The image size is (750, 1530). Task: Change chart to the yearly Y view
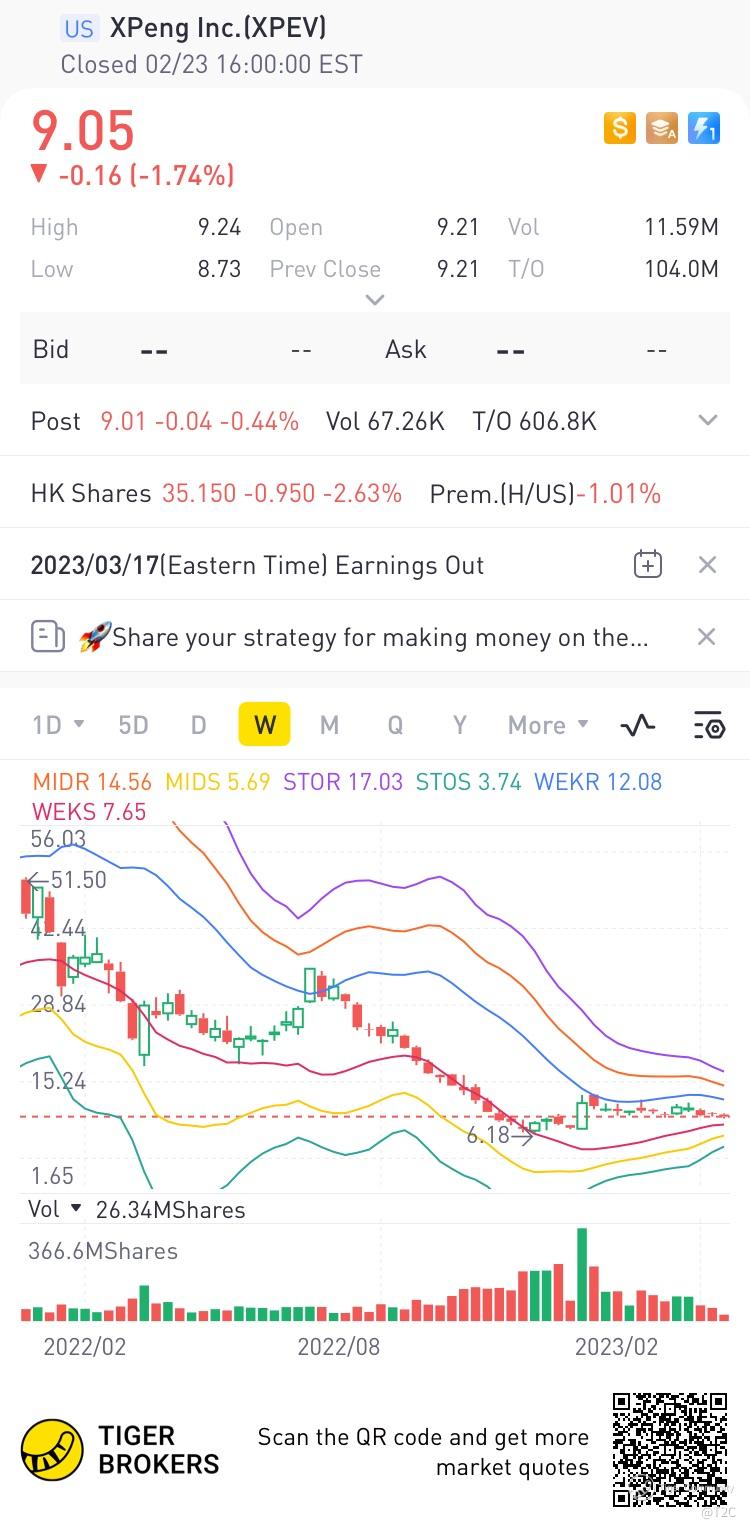click(460, 725)
